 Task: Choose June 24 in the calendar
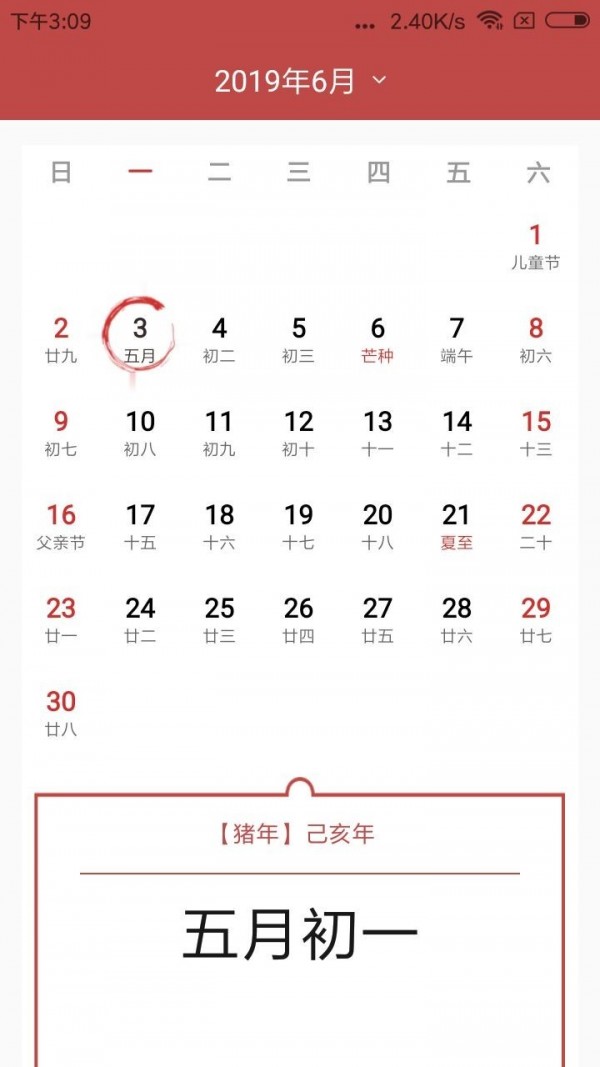point(140,620)
